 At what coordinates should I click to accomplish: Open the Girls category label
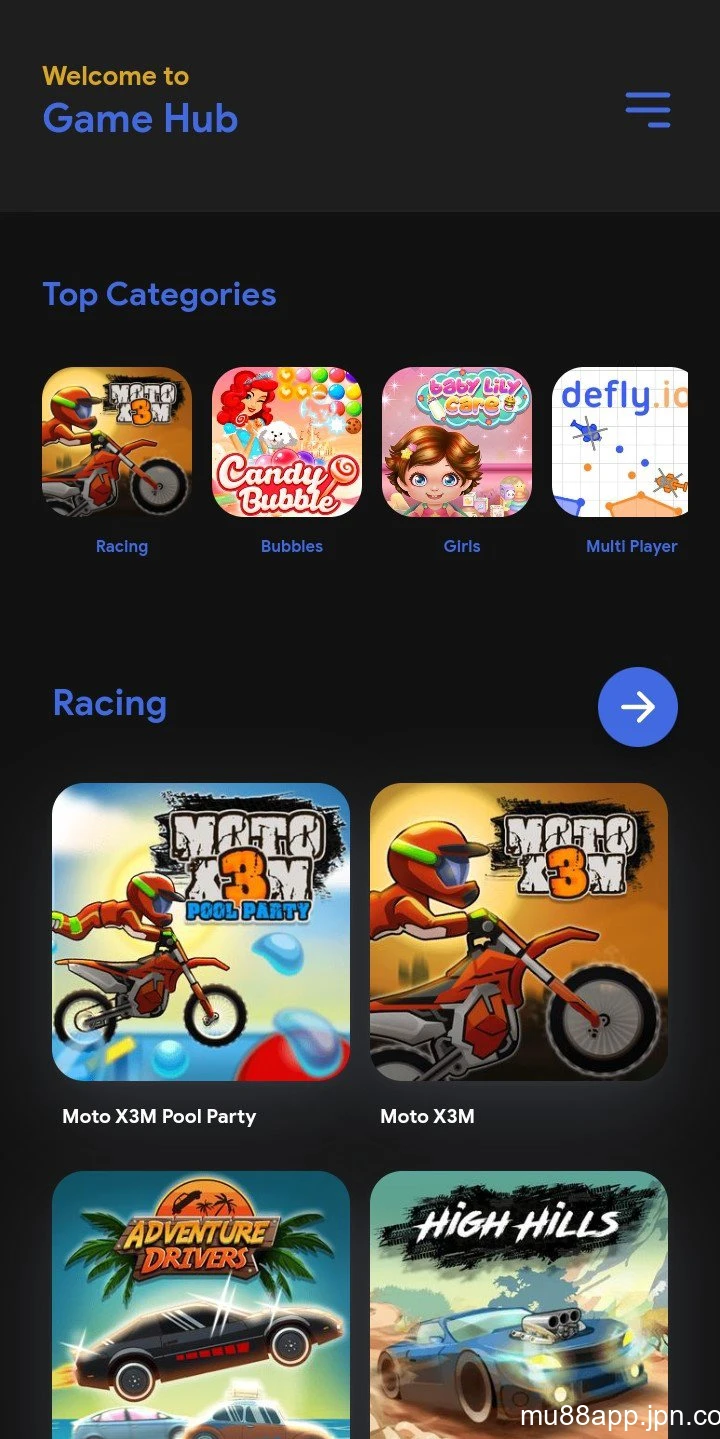click(461, 546)
